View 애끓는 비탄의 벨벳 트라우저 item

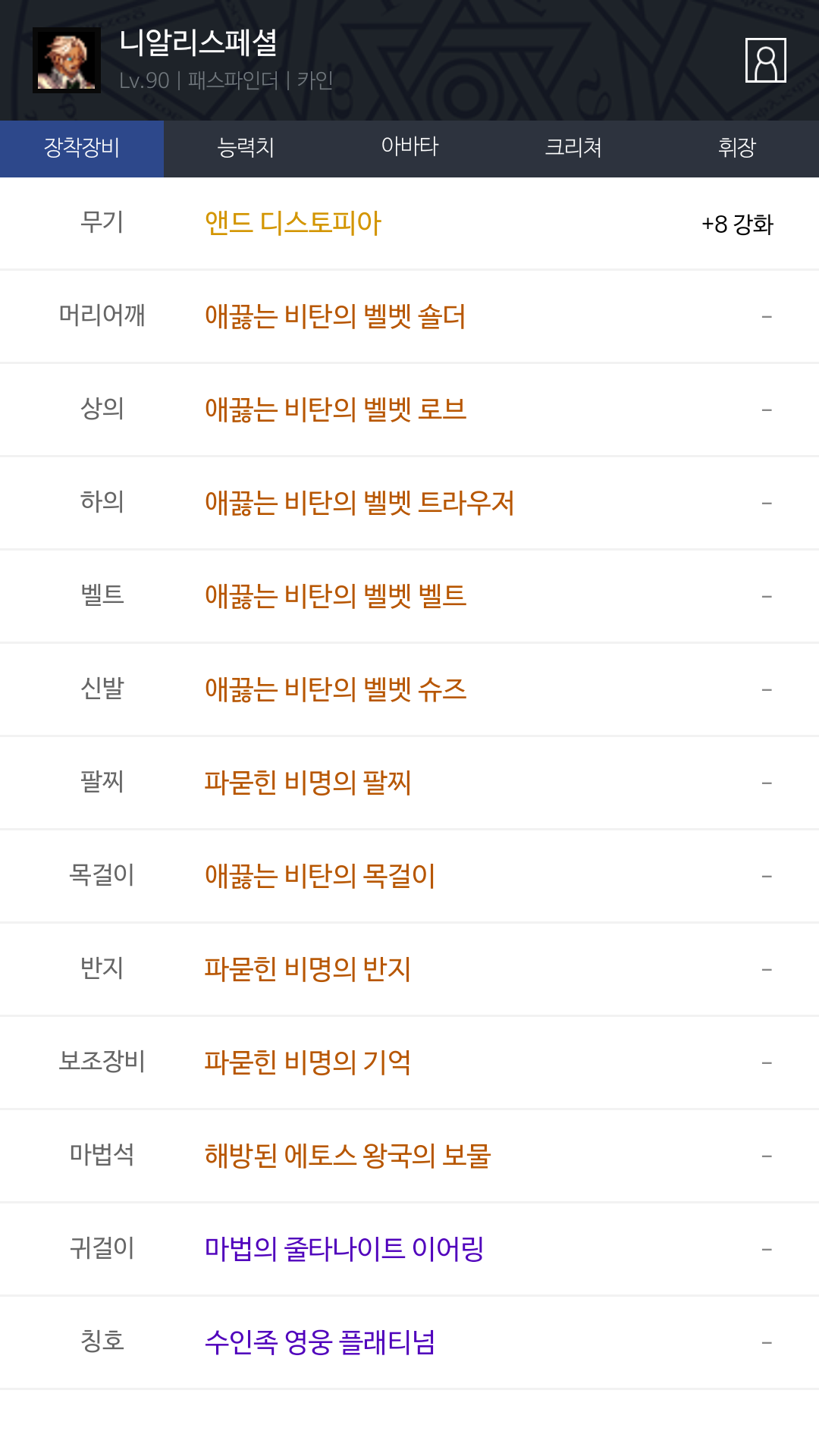pyautogui.click(x=359, y=503)
